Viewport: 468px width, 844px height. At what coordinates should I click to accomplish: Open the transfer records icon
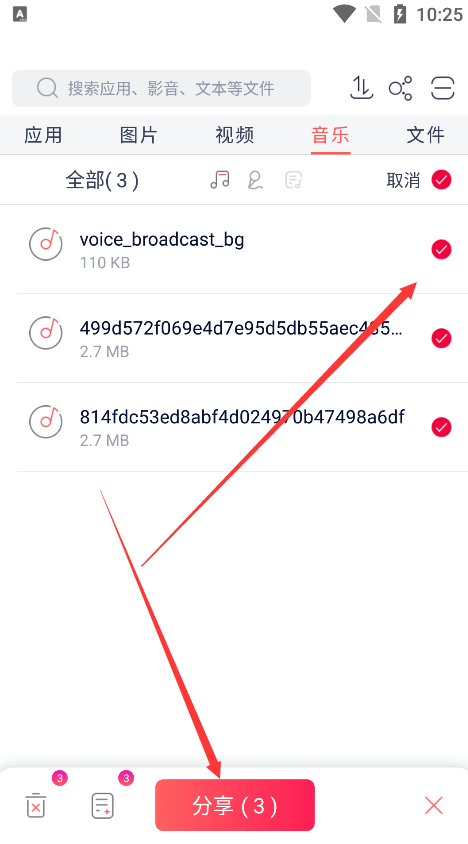[361, 88]
